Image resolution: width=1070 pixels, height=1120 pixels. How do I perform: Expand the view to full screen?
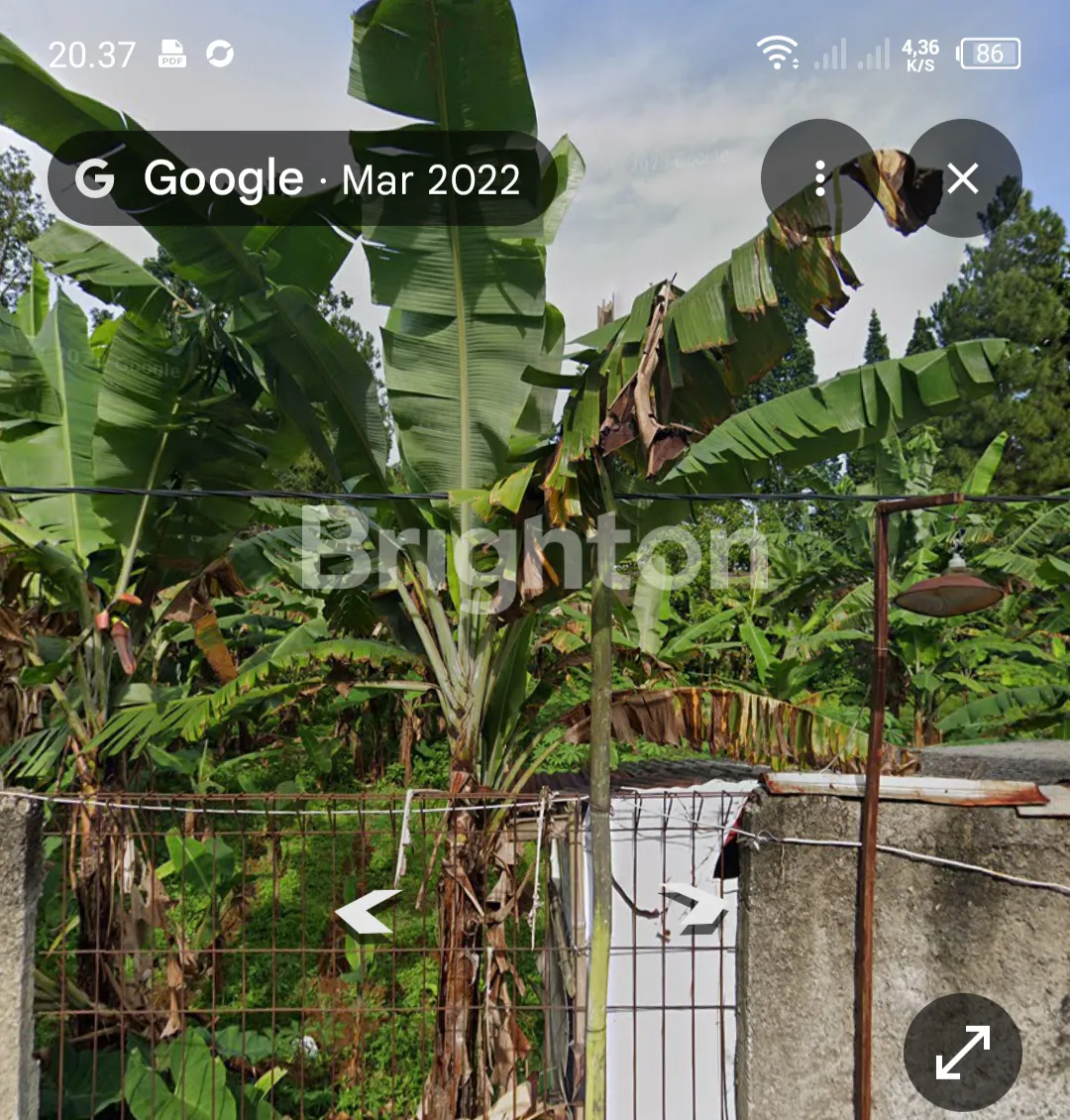(962, 1052)
